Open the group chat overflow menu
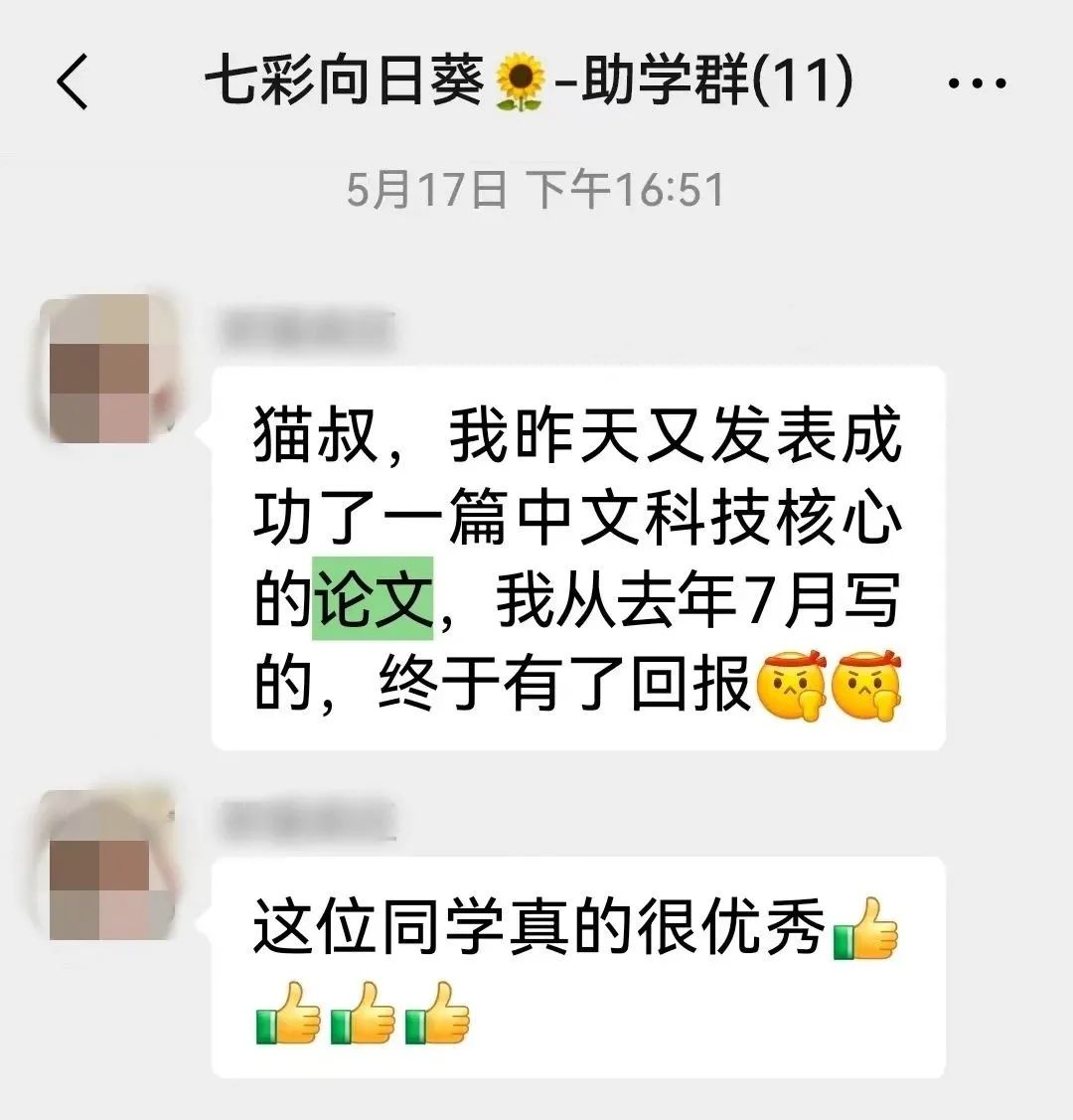Image resolution: width=1073 pixels, height=1120 pixels. (977, 83)
